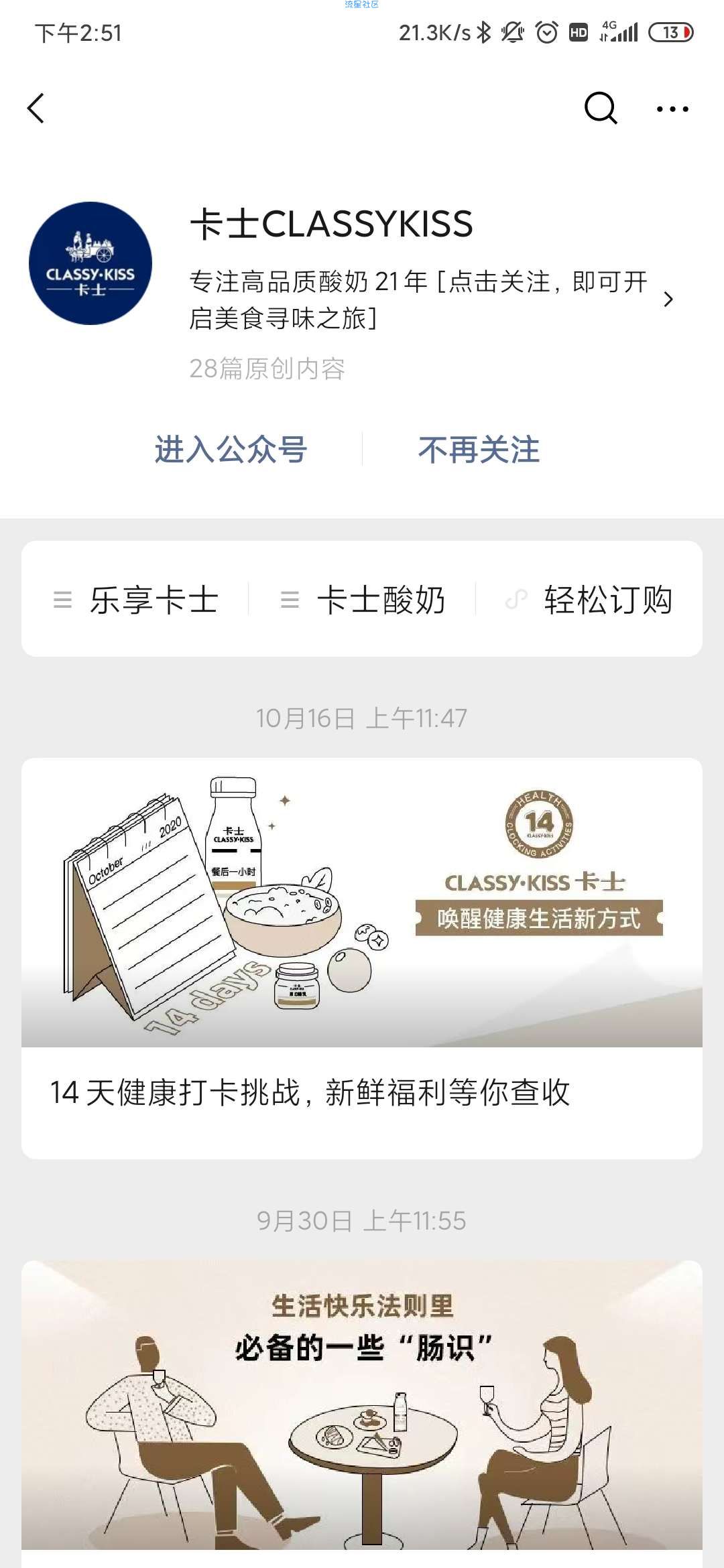The height and width of the screenshot is (1568, 724).
Task: Open the 卡士酸奶 menu
Action: point(363,599)
